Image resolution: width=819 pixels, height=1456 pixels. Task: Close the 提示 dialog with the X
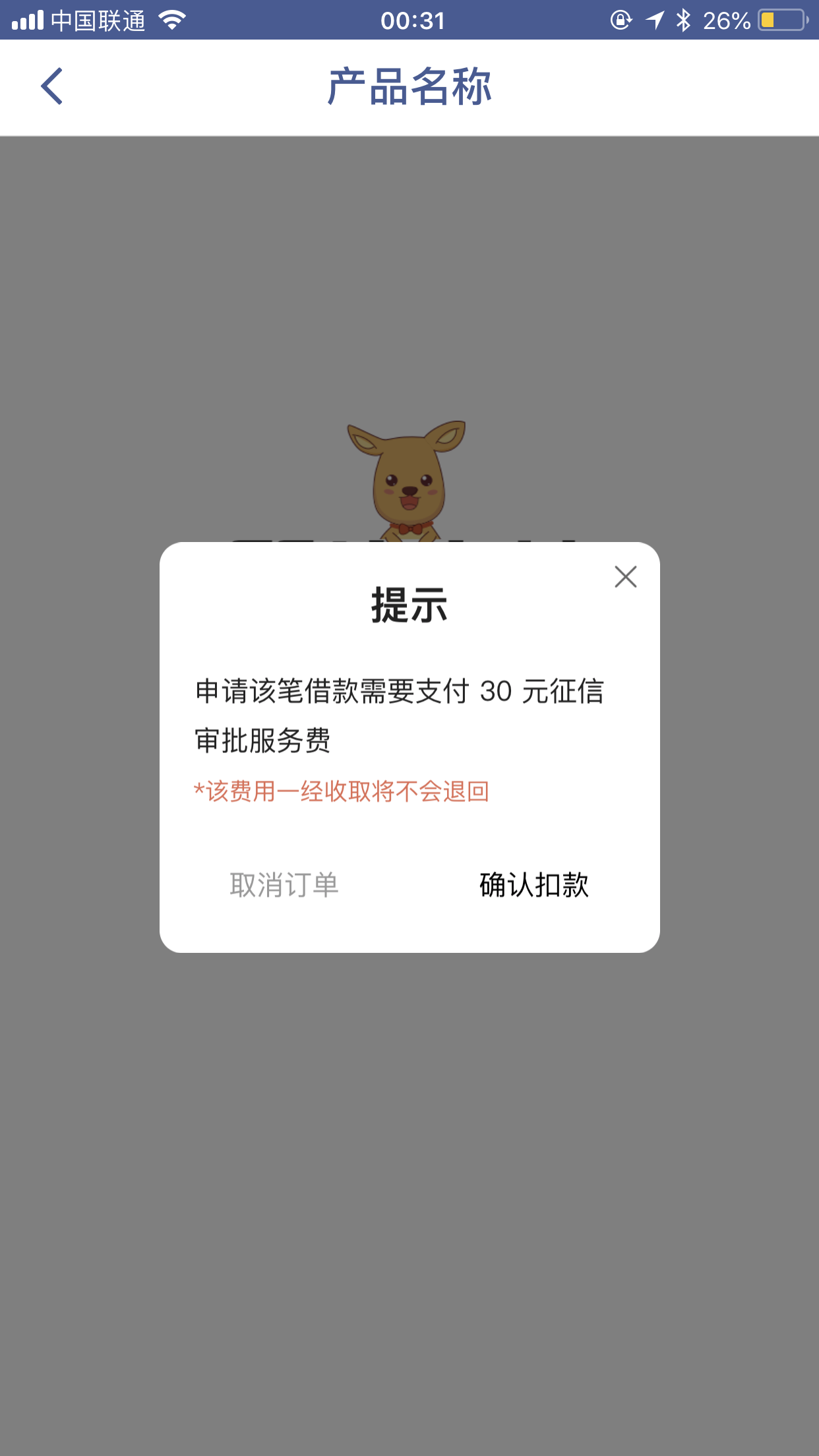tap(625, 576)
